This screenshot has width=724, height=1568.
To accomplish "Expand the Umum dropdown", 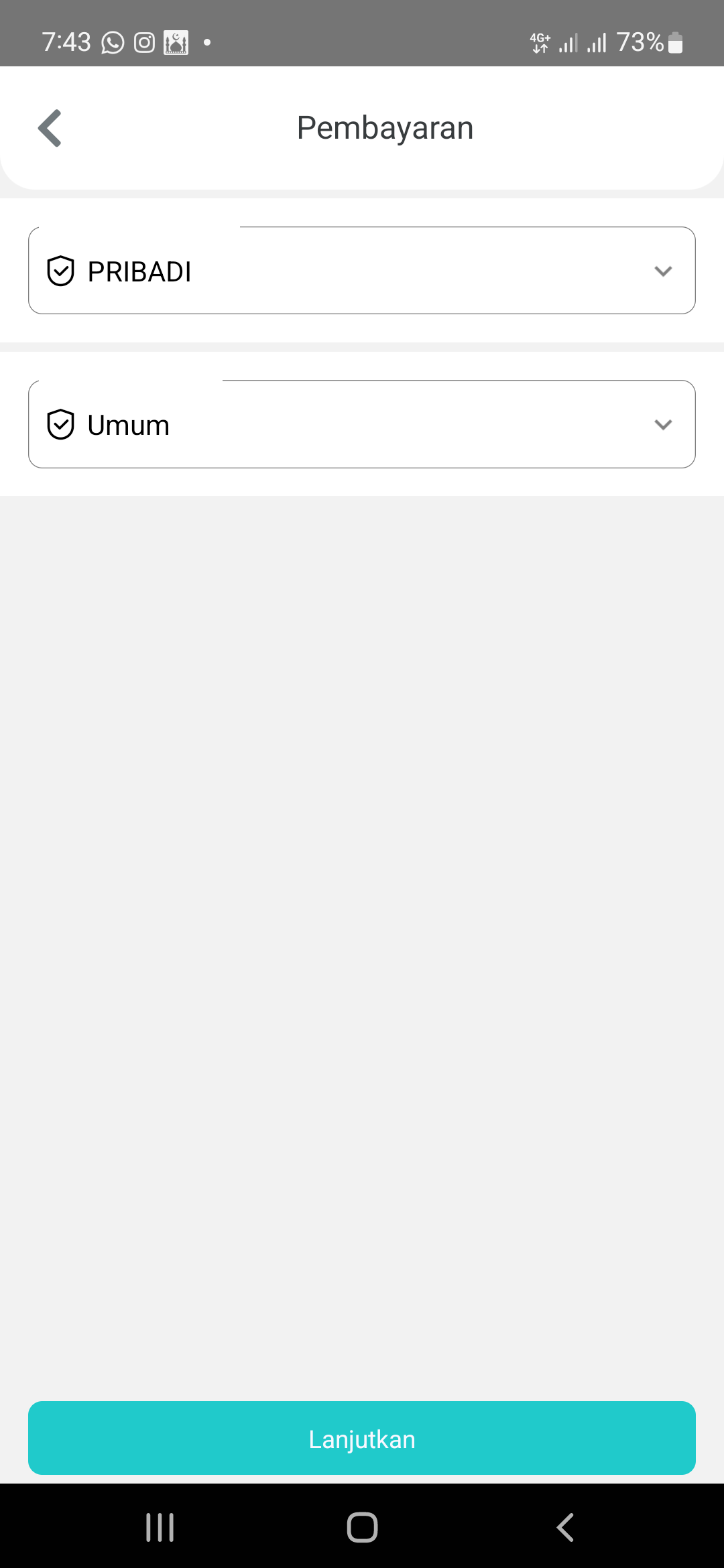I will pyautogui.click(x=362, y=424).
